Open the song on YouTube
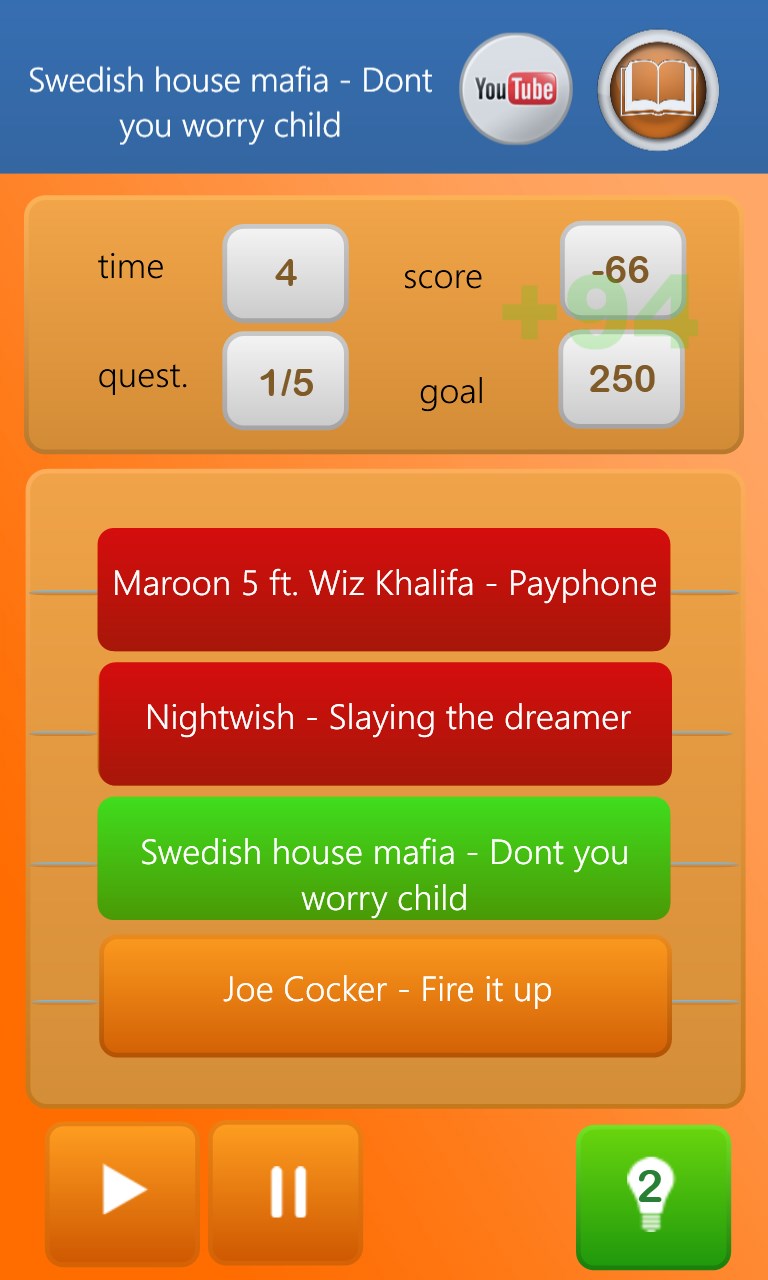This screenshot has width=768, height=1280. tap(515, 90)
